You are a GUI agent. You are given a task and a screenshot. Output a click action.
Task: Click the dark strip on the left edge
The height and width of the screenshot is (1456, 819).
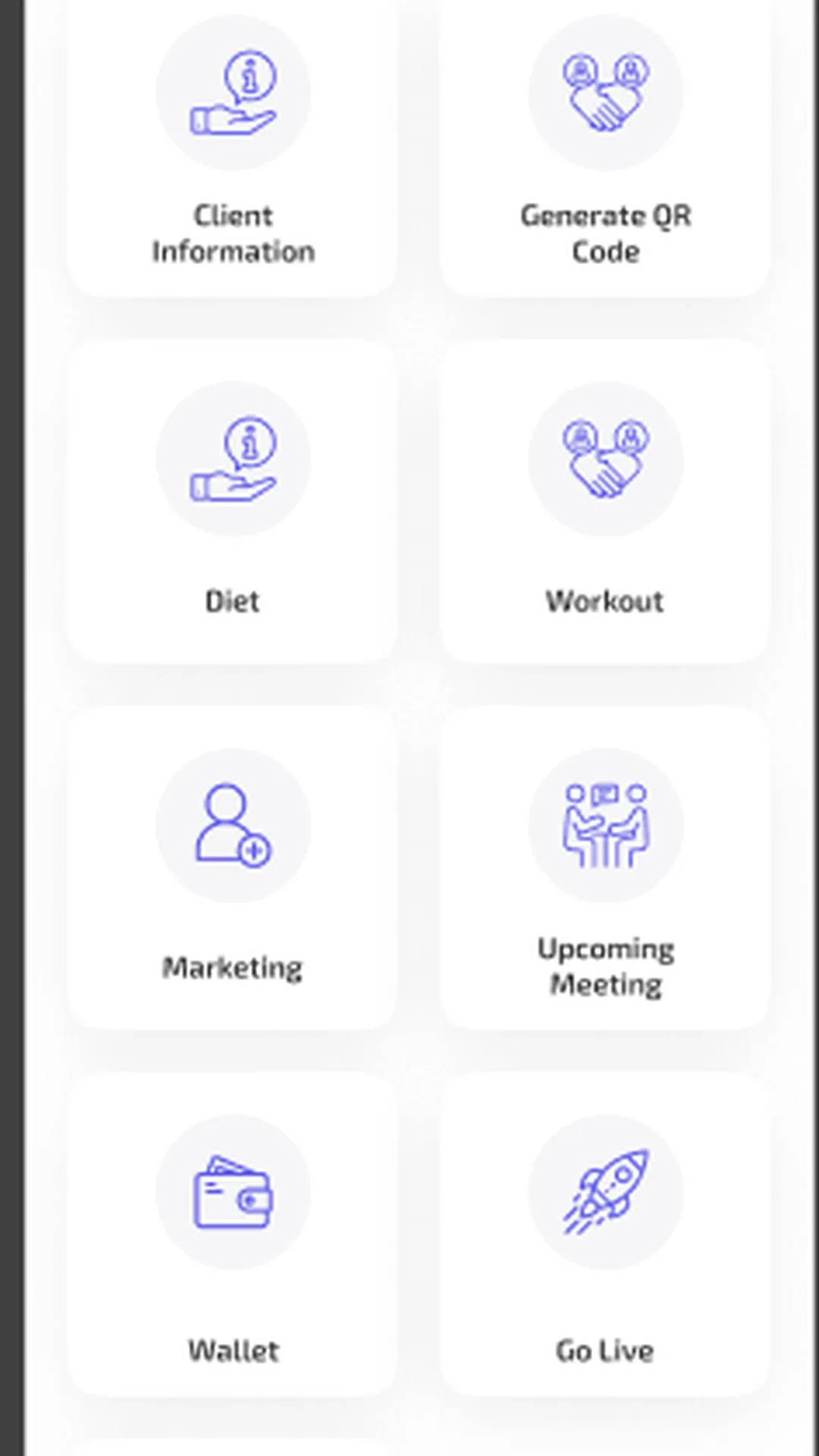coord(11,728)
